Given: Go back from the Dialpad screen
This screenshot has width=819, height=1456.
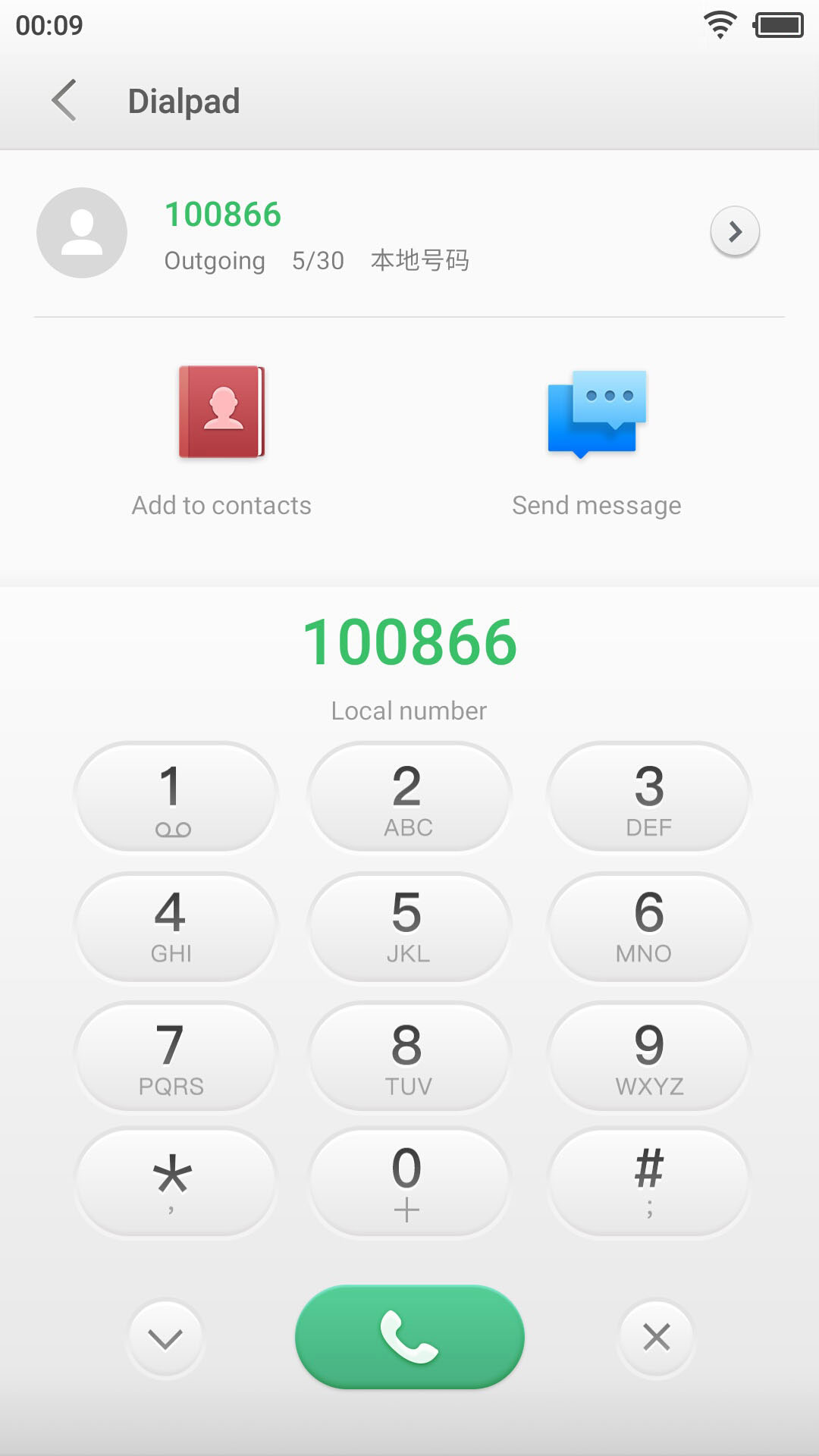Looking at the screenshot, I should (64, 100).
